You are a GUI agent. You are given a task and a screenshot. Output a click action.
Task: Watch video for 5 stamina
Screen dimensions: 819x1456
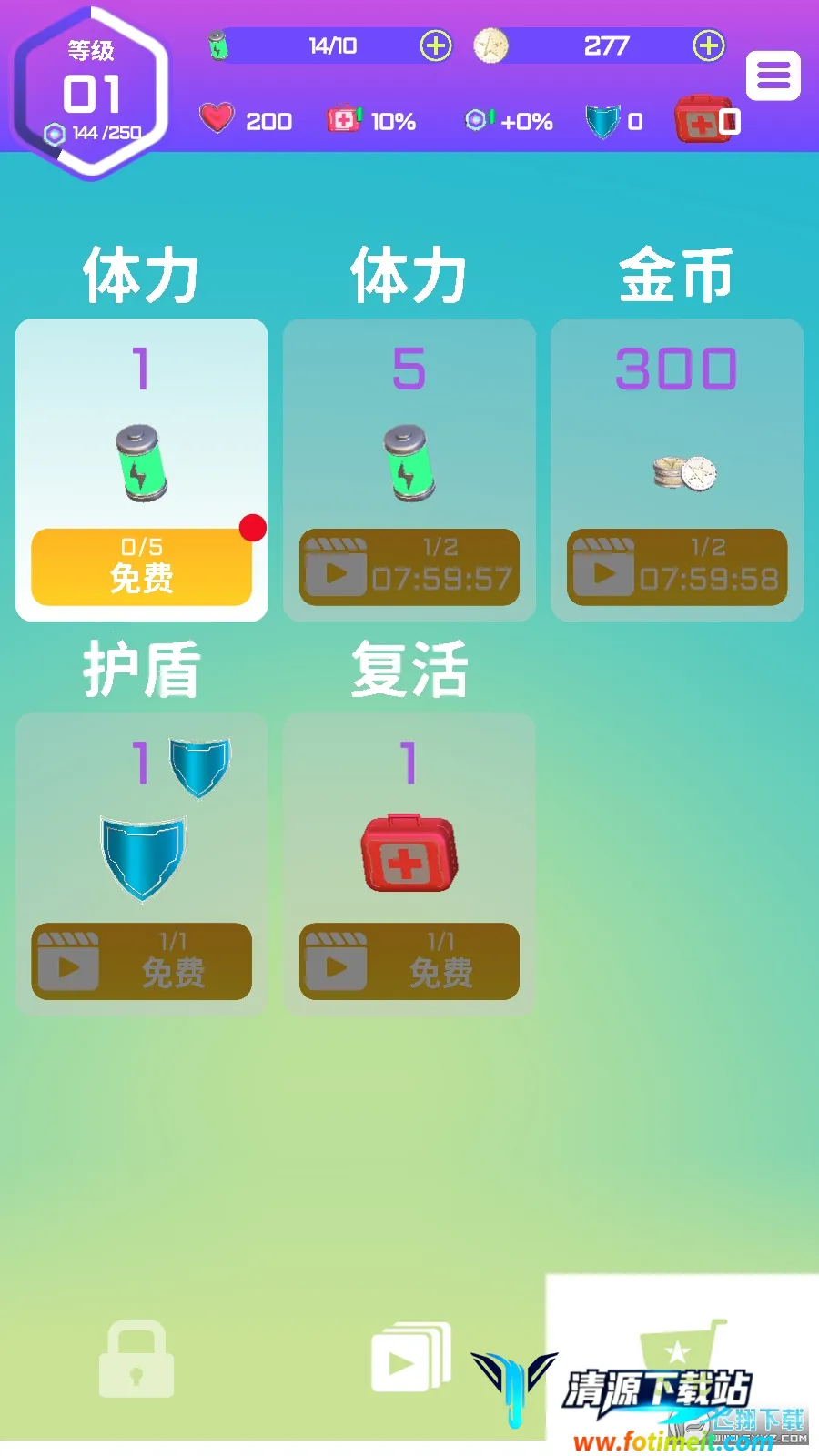point(409,567)
